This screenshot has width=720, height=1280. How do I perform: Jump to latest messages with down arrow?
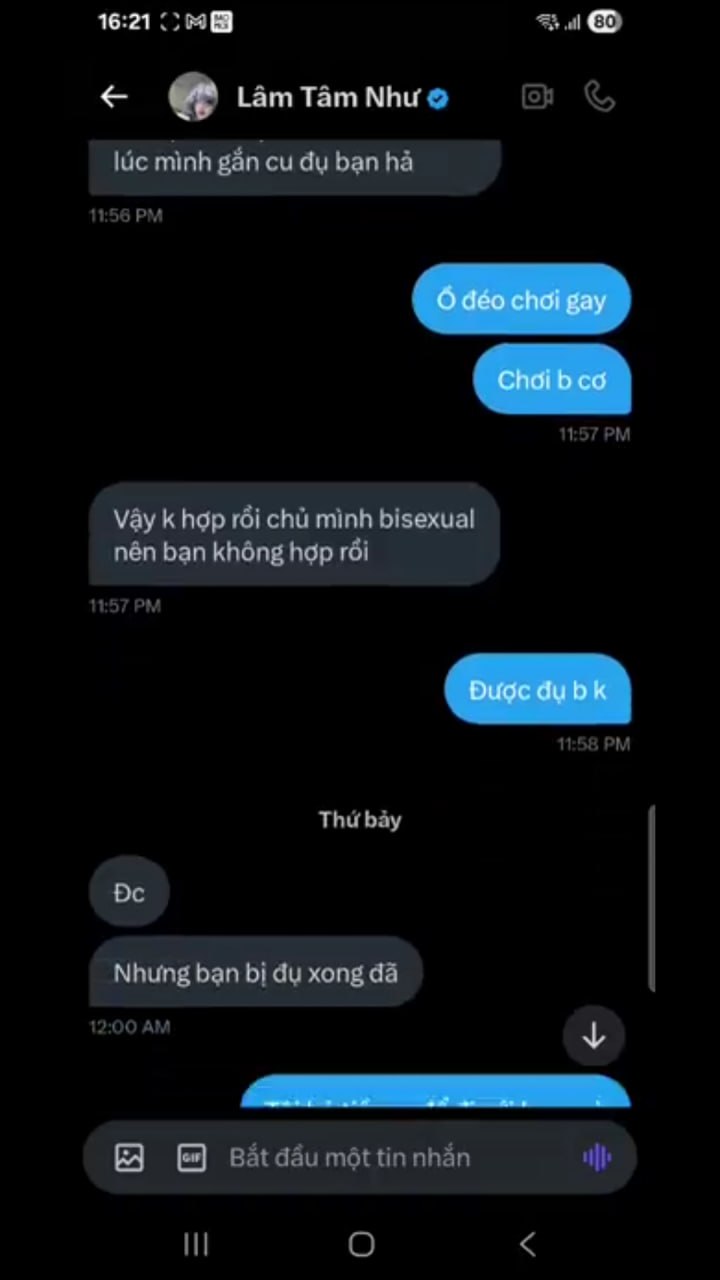coord(594,1036)
